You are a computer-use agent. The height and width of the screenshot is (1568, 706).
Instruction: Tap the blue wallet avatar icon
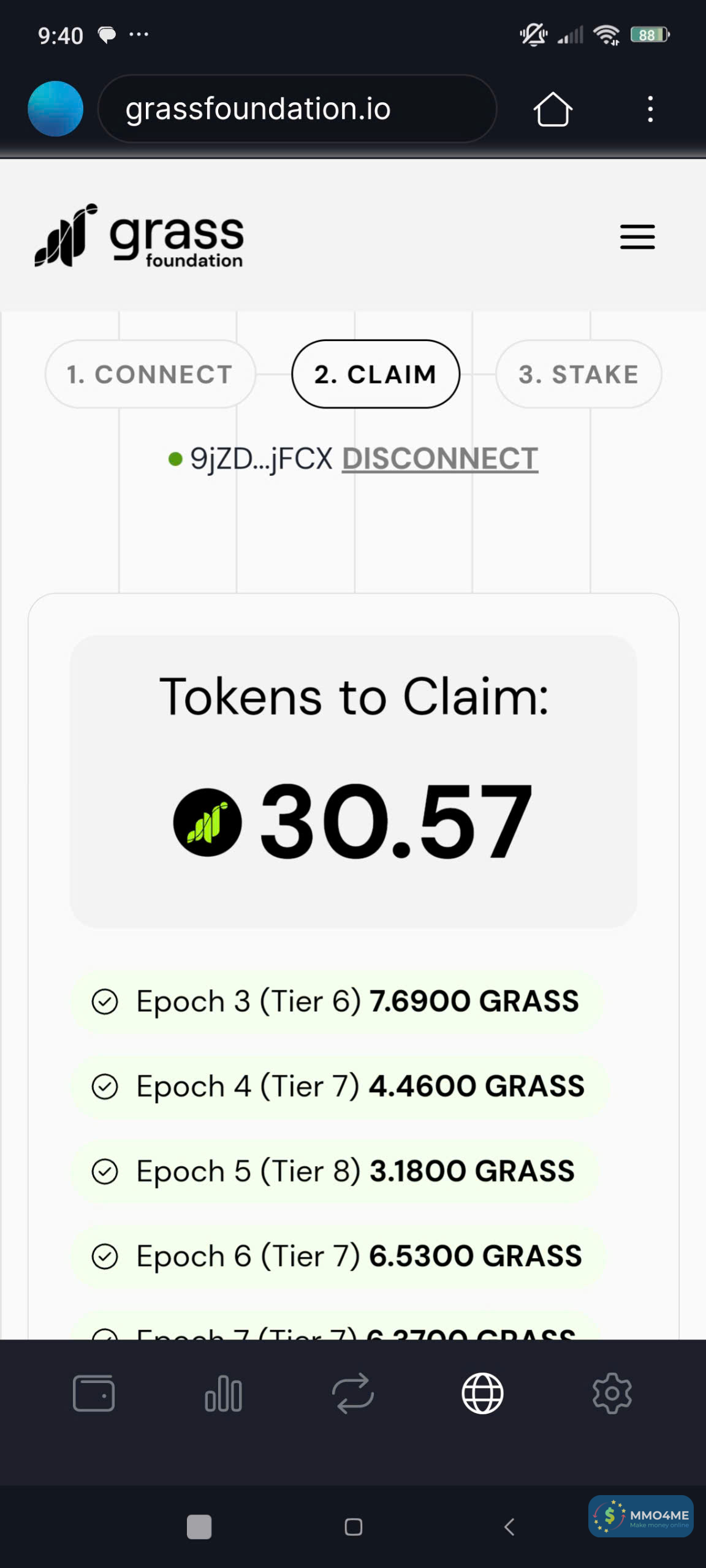(x=55, y=109)
